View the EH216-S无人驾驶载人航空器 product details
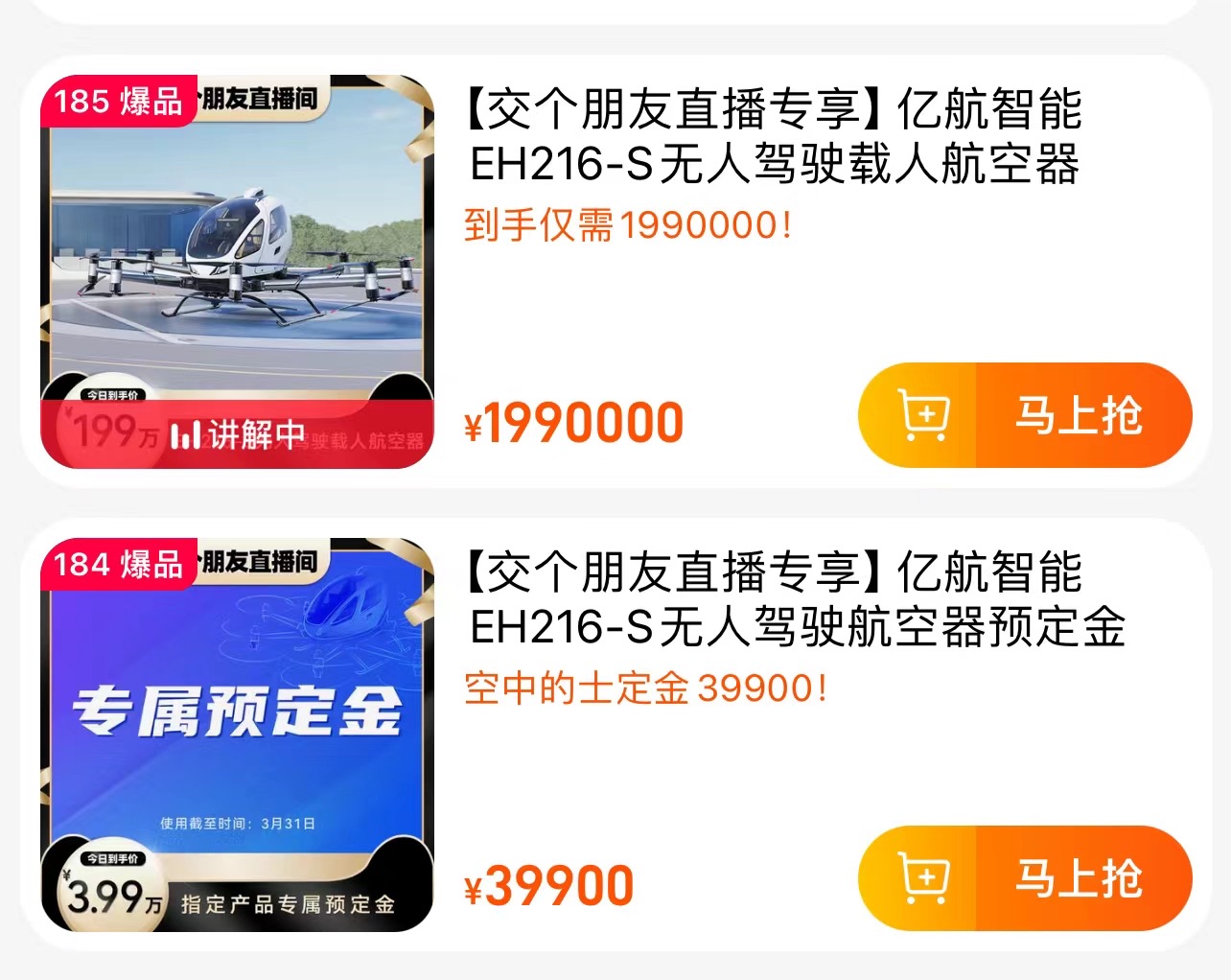1231x980 pixels. pyautogui.click(x=775, y=137)
